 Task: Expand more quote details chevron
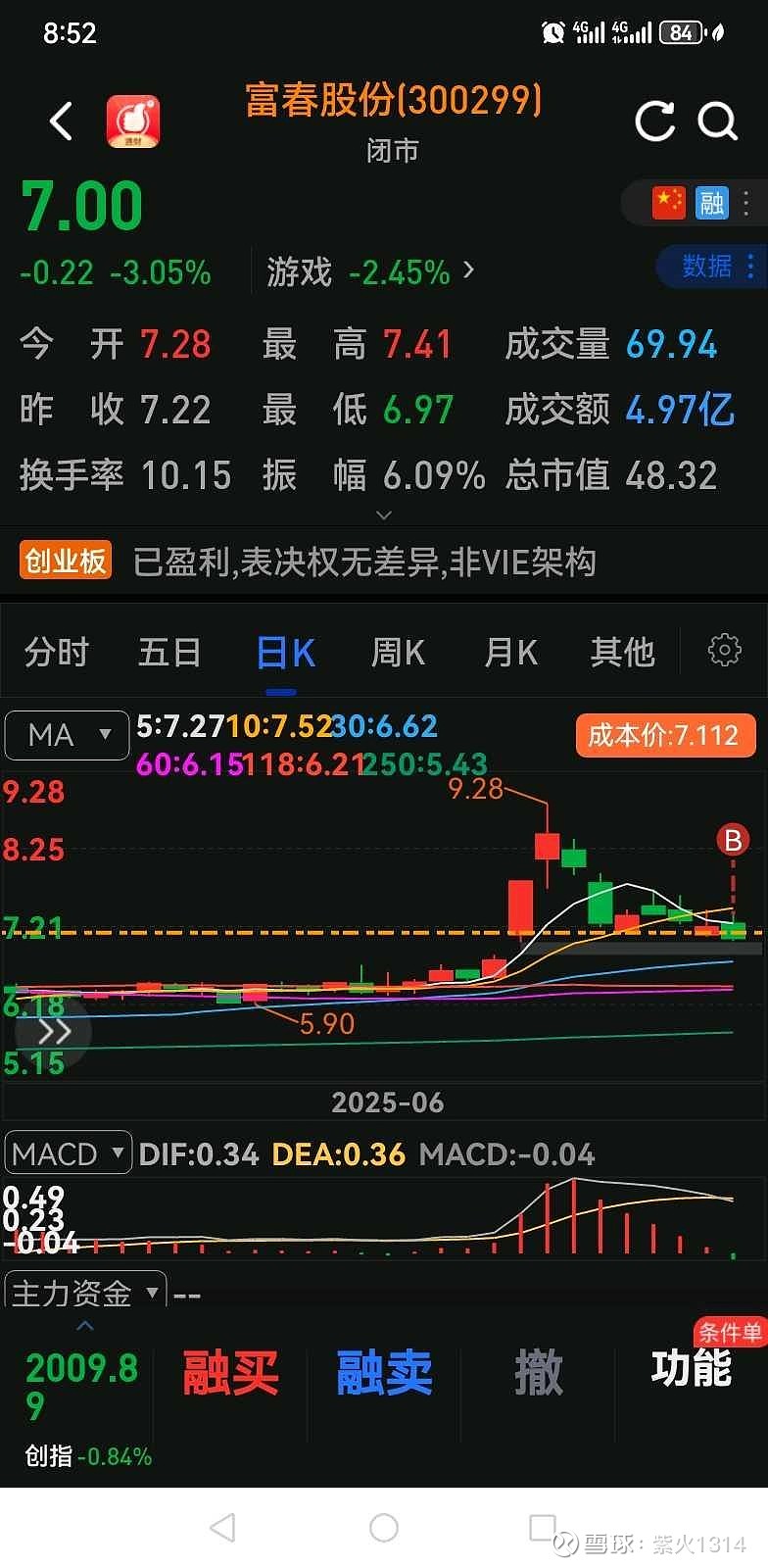click(x=384, y=514)
